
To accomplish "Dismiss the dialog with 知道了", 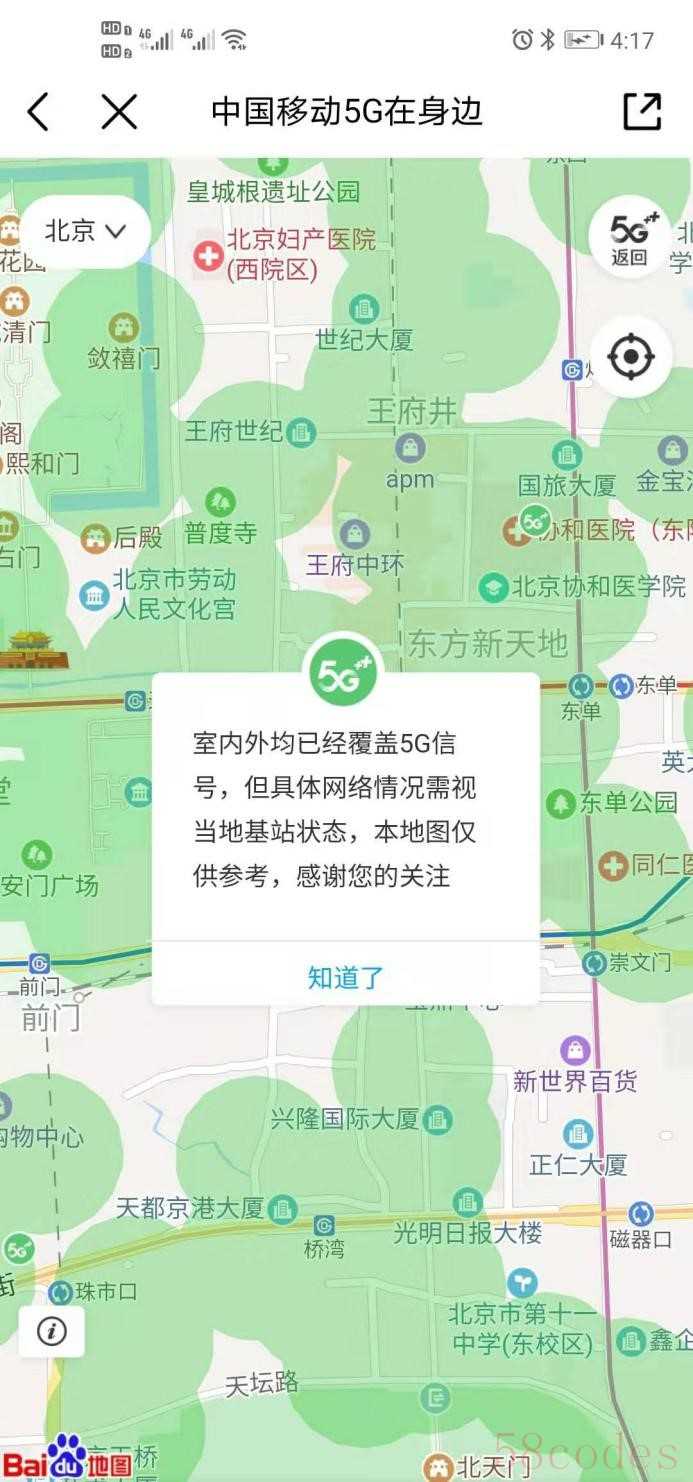I will pos(345,977).
